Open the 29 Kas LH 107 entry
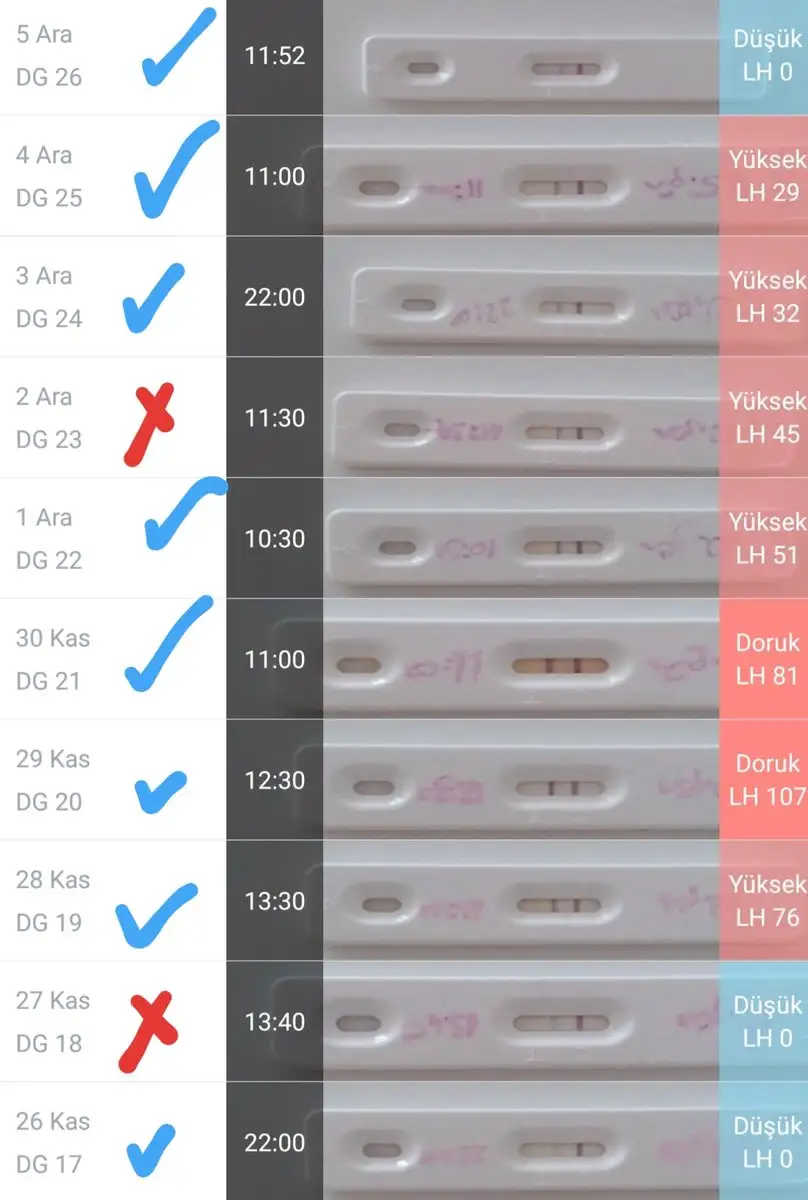The height and width of the screenshot is (1200, 808). click(520, 780)
